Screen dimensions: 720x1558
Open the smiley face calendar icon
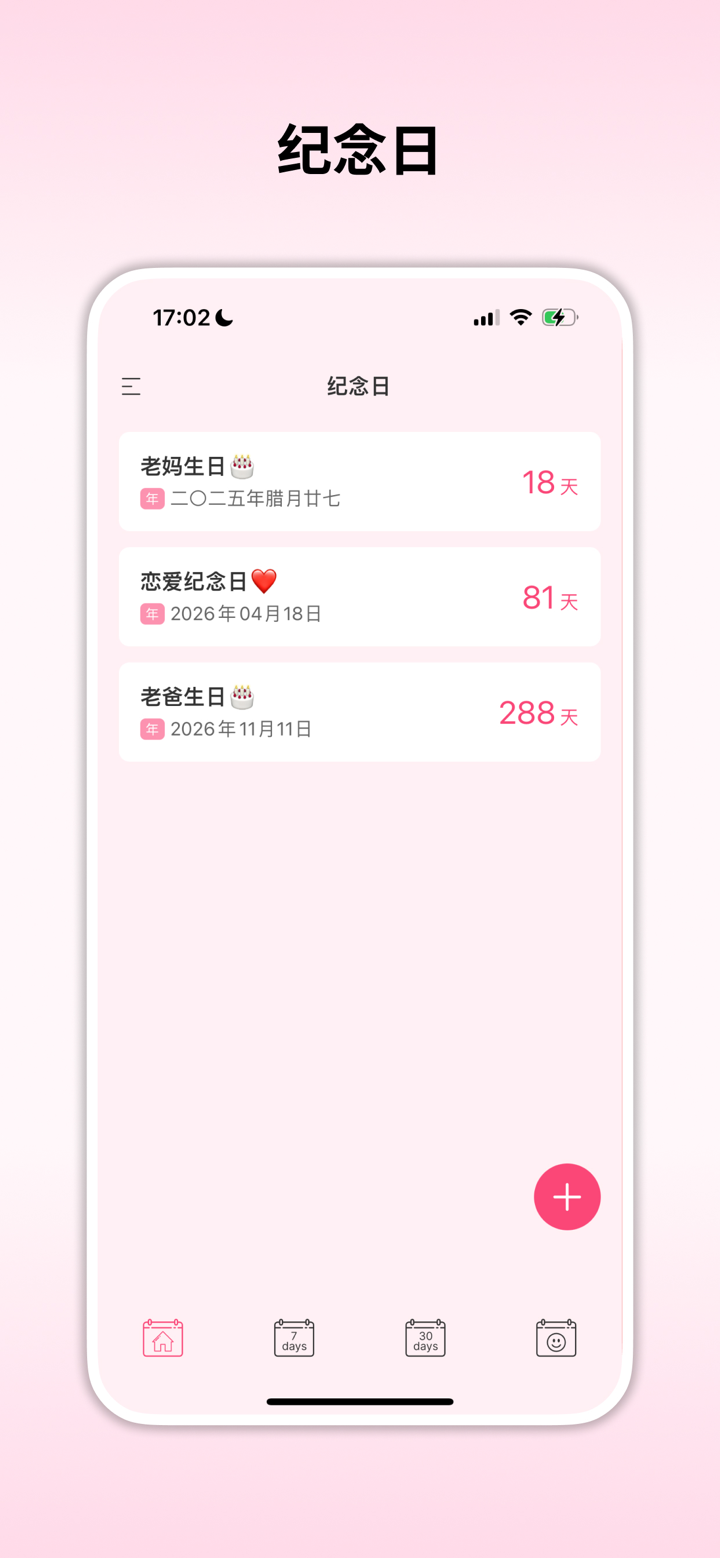(x=555, y=1338)
